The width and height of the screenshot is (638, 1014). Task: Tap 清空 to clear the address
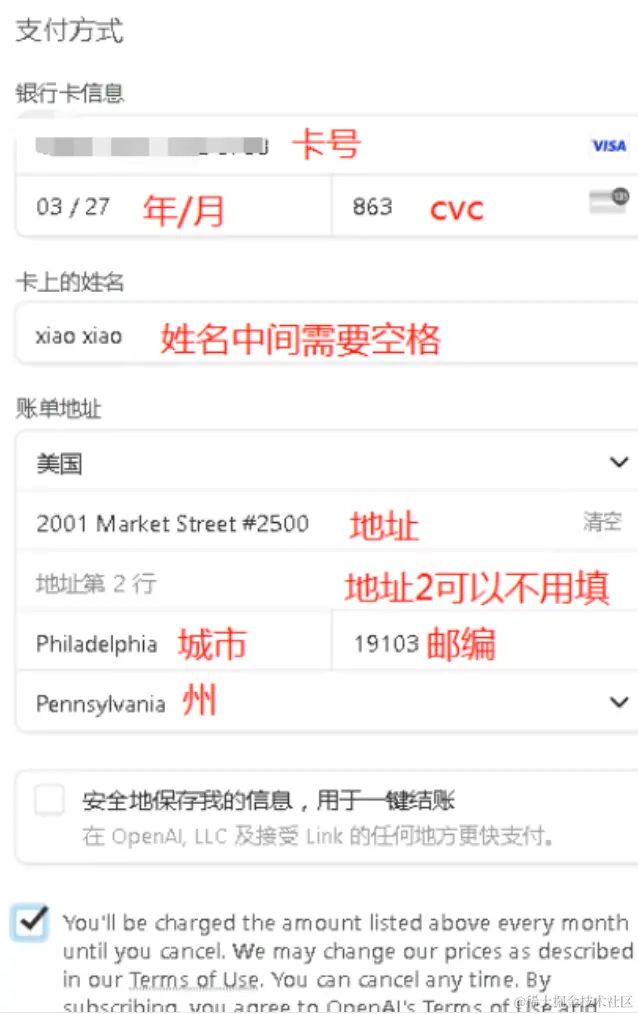(x=602, y=522)
